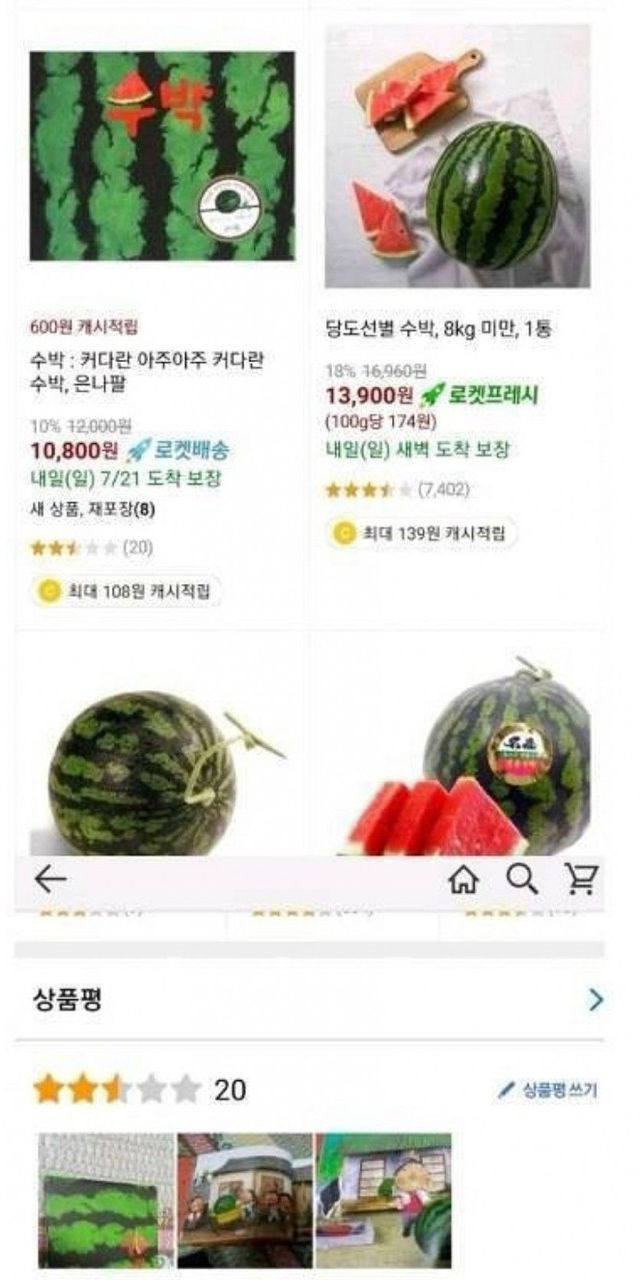Viewport: 640px width, 1280px height.
Task: Expand the 상품평 section chevron
Action: click(596, 999)
